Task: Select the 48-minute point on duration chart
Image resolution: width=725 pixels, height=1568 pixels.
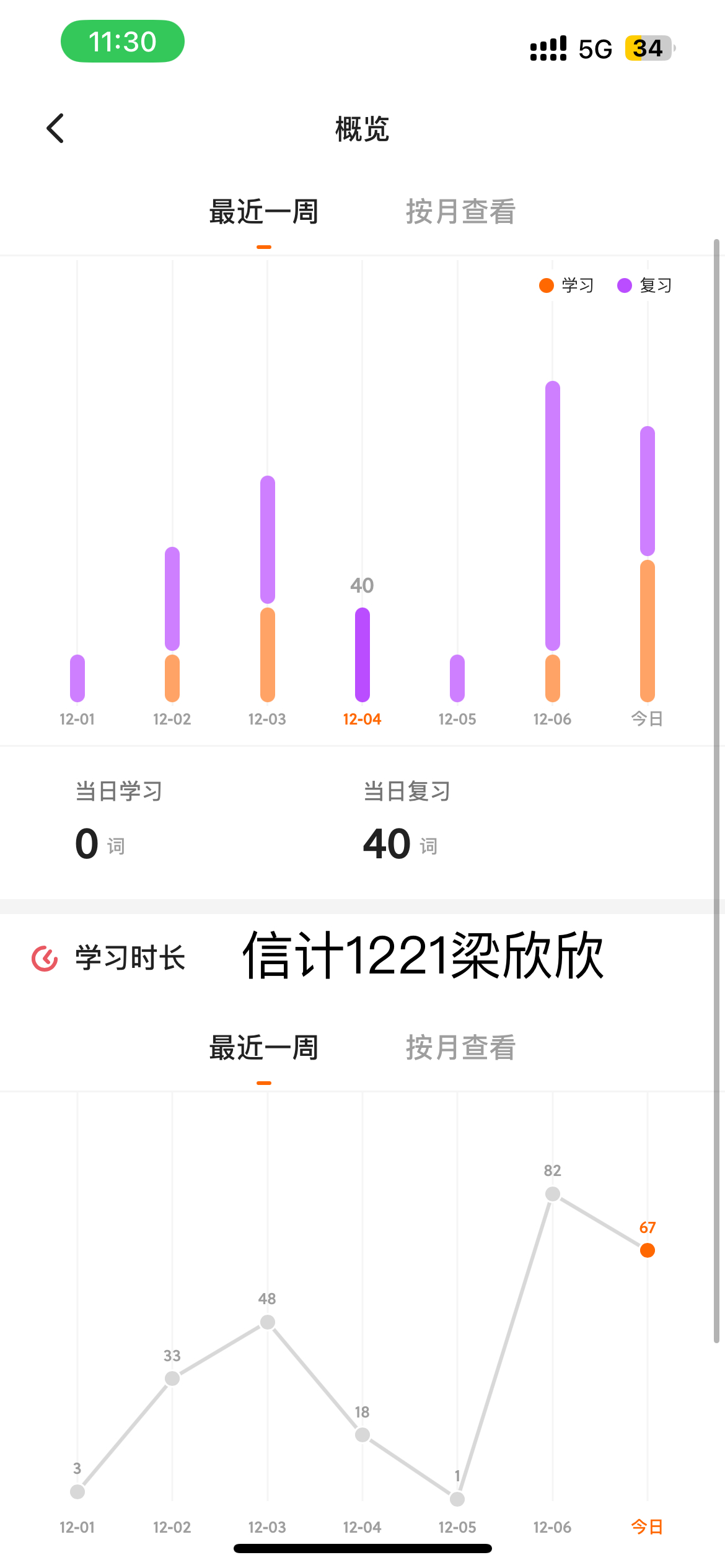Action: click(x=268, y=1322)
